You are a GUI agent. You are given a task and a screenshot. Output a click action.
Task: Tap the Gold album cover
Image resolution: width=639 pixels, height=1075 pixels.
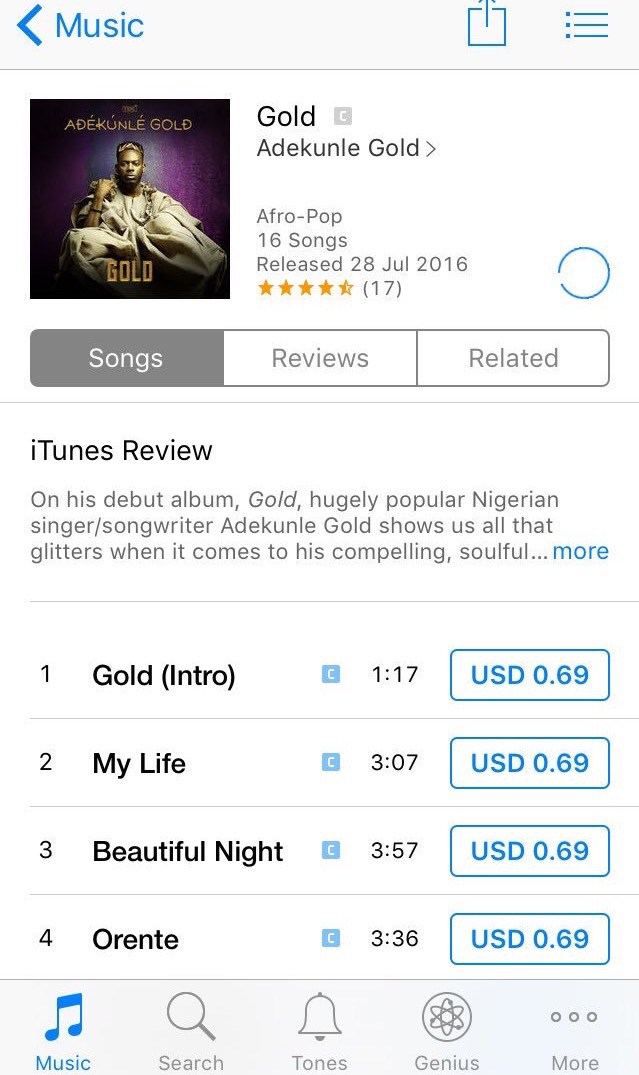coord(130,199)
